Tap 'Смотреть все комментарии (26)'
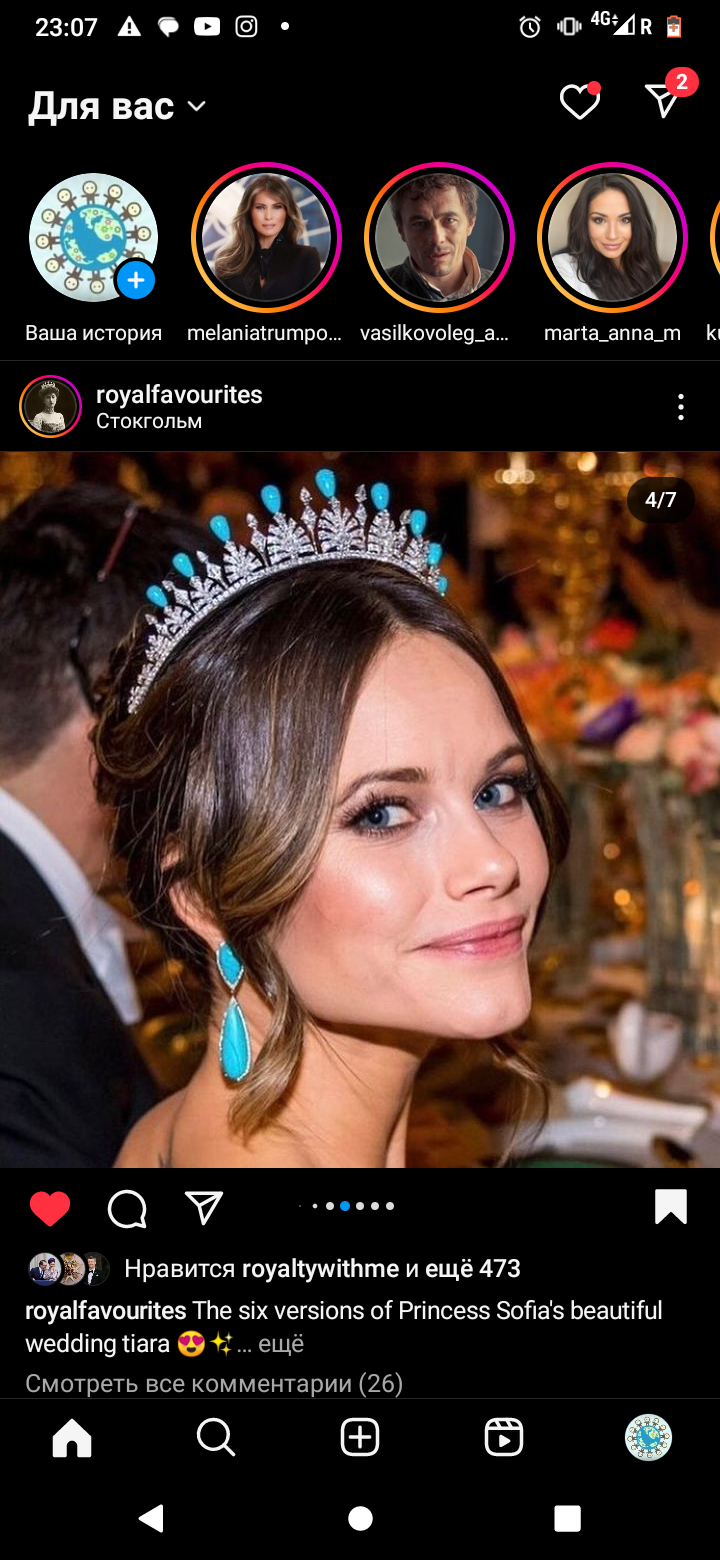The image size is (720, 1560). [x=213, y=1383]
